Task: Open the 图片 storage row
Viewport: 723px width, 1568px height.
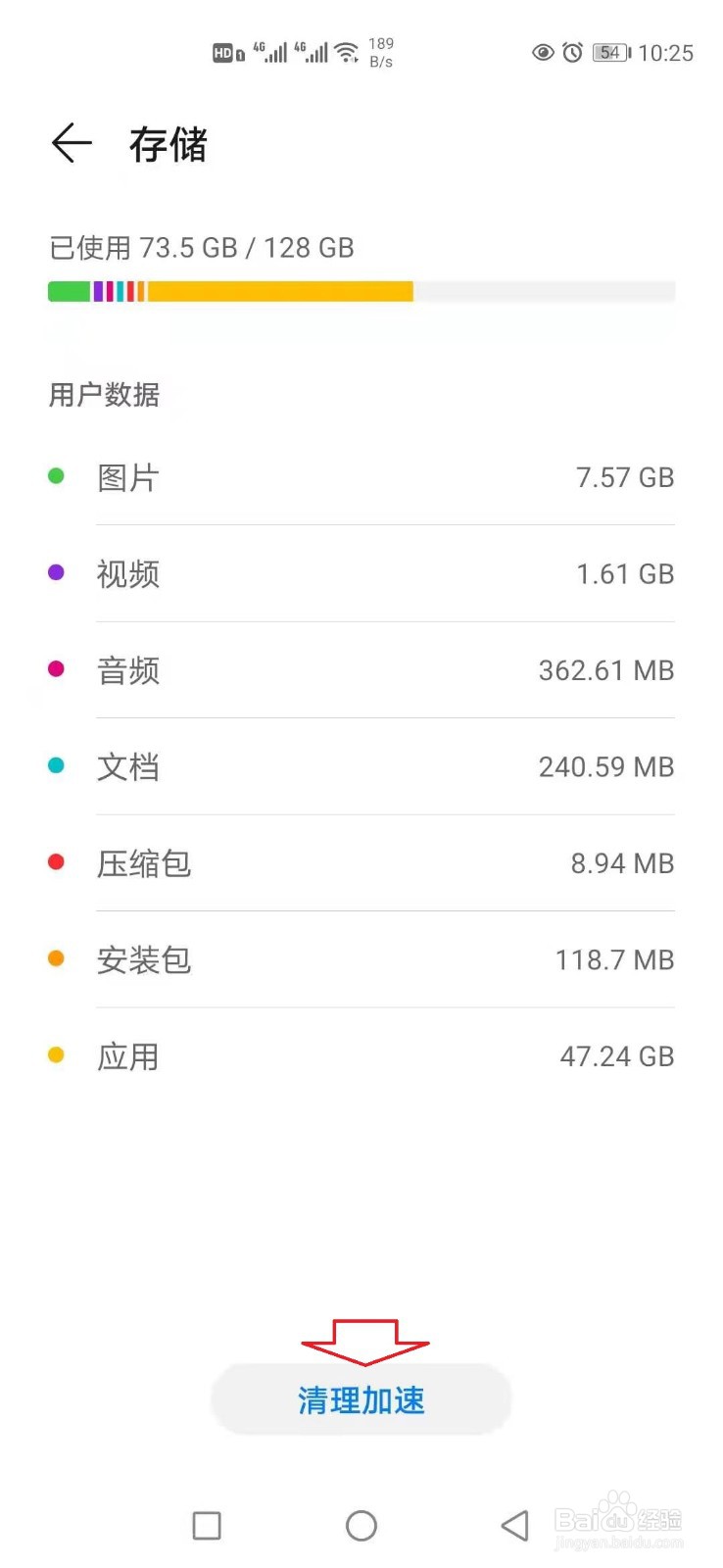Action: coord(361,477)
